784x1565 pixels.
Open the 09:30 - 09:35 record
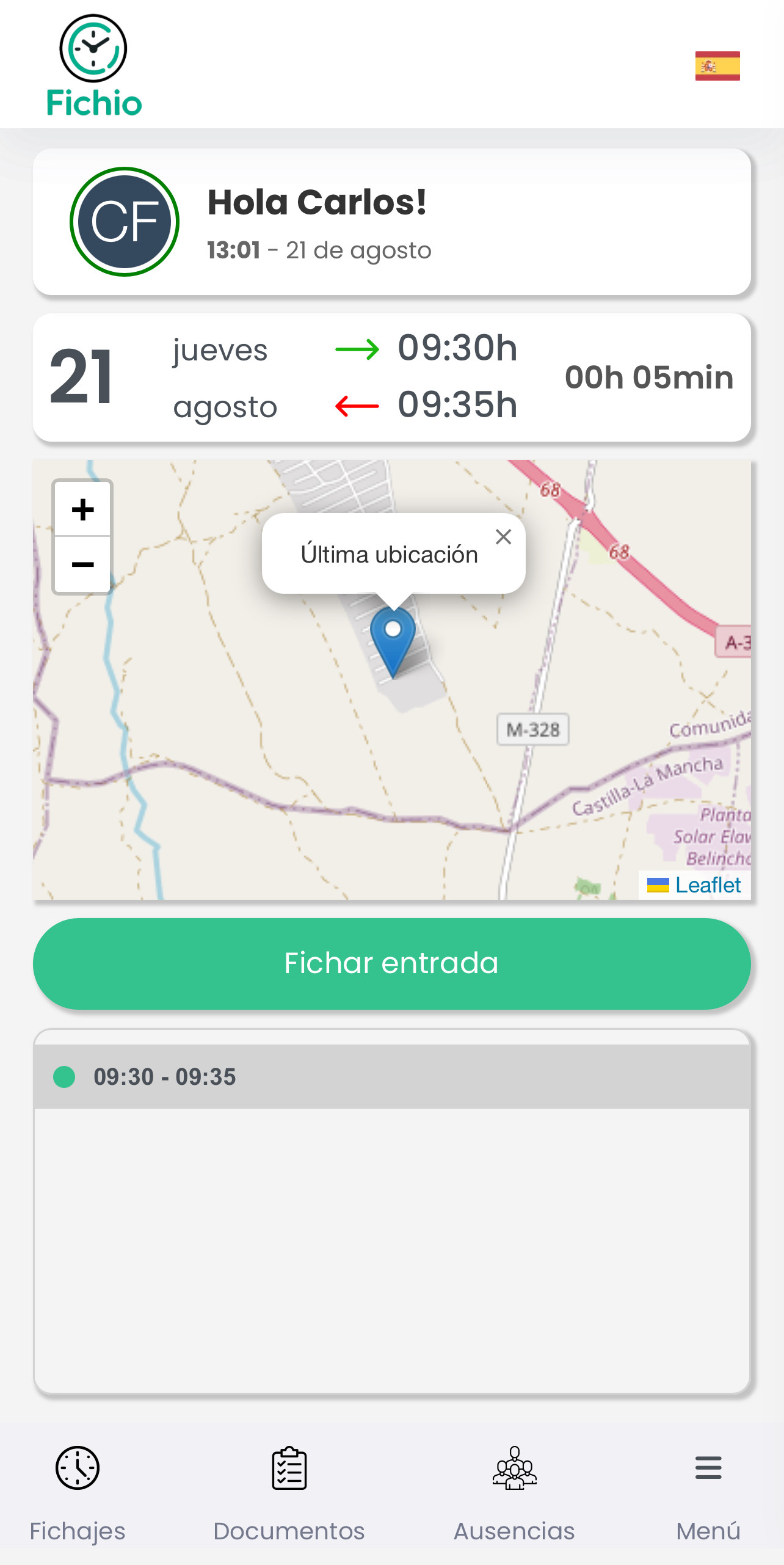point(391,1077)
